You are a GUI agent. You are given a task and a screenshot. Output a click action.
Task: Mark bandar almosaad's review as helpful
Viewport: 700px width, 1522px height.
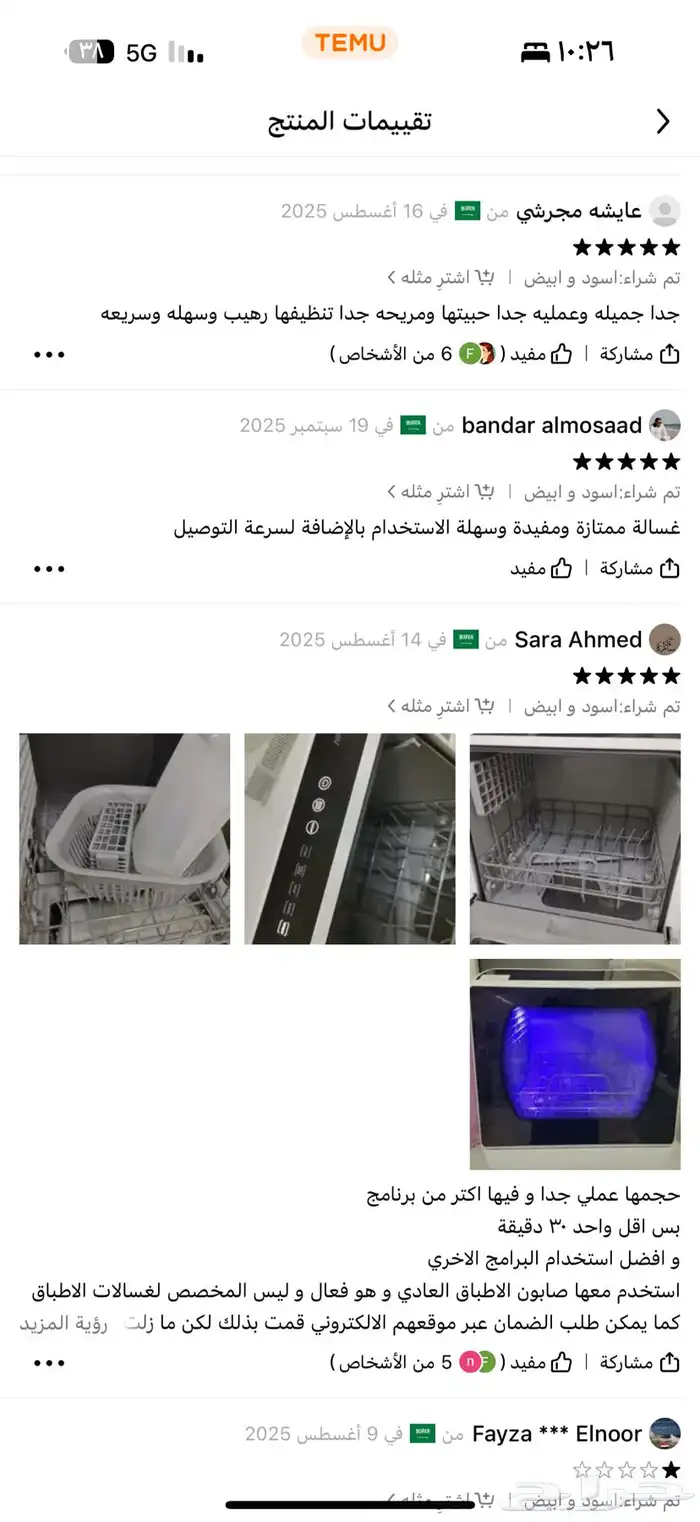click(541, 568)
